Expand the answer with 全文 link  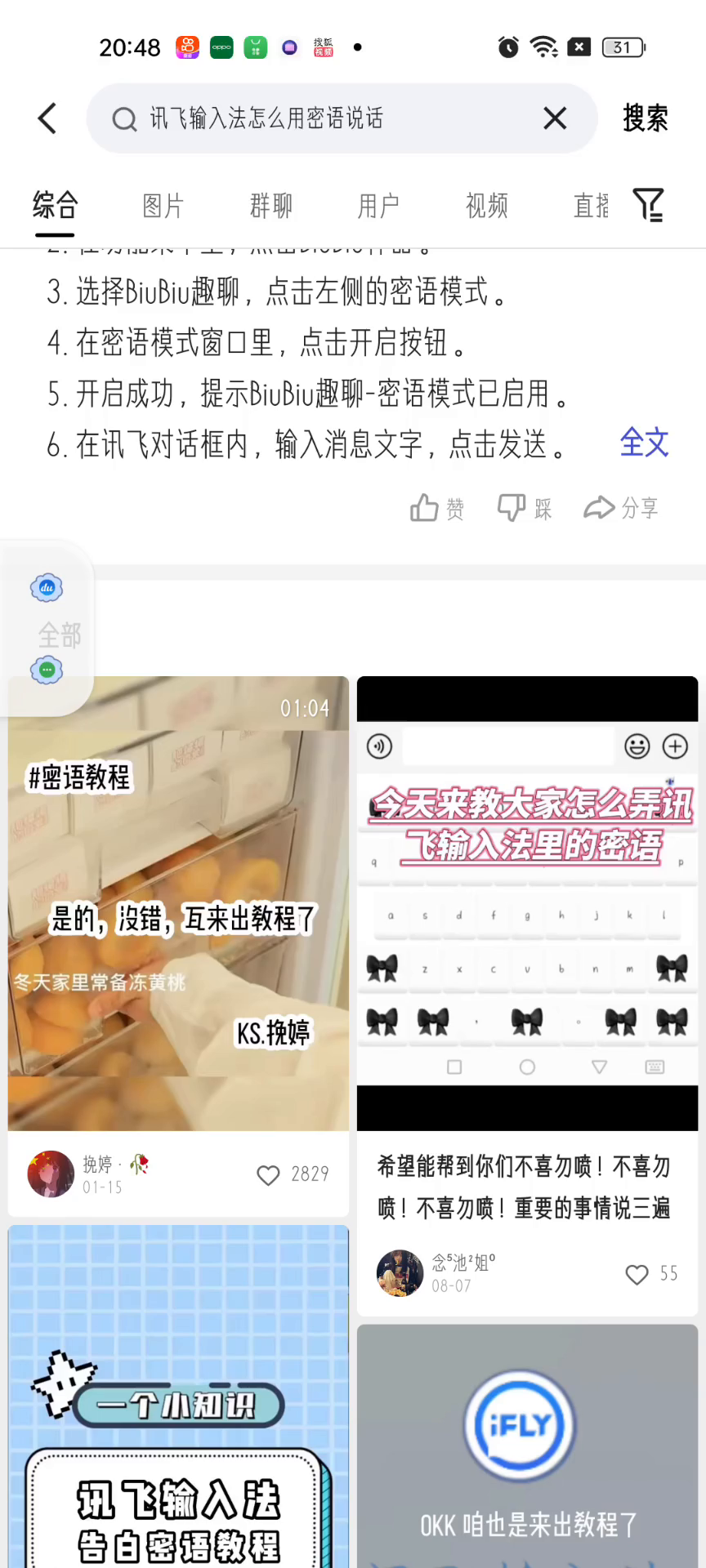[x=644, y=443]
